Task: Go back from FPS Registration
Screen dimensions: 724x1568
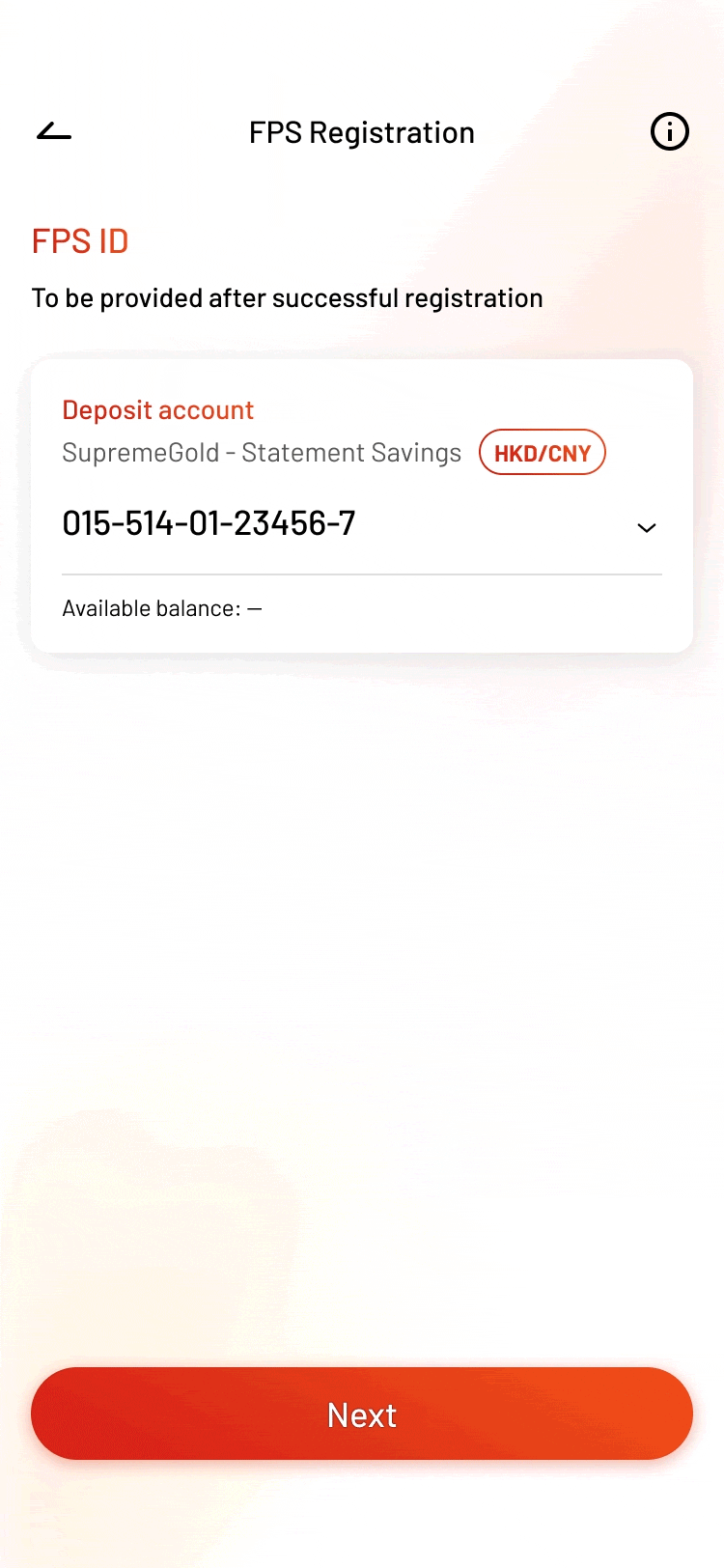Action: point(54,132)
